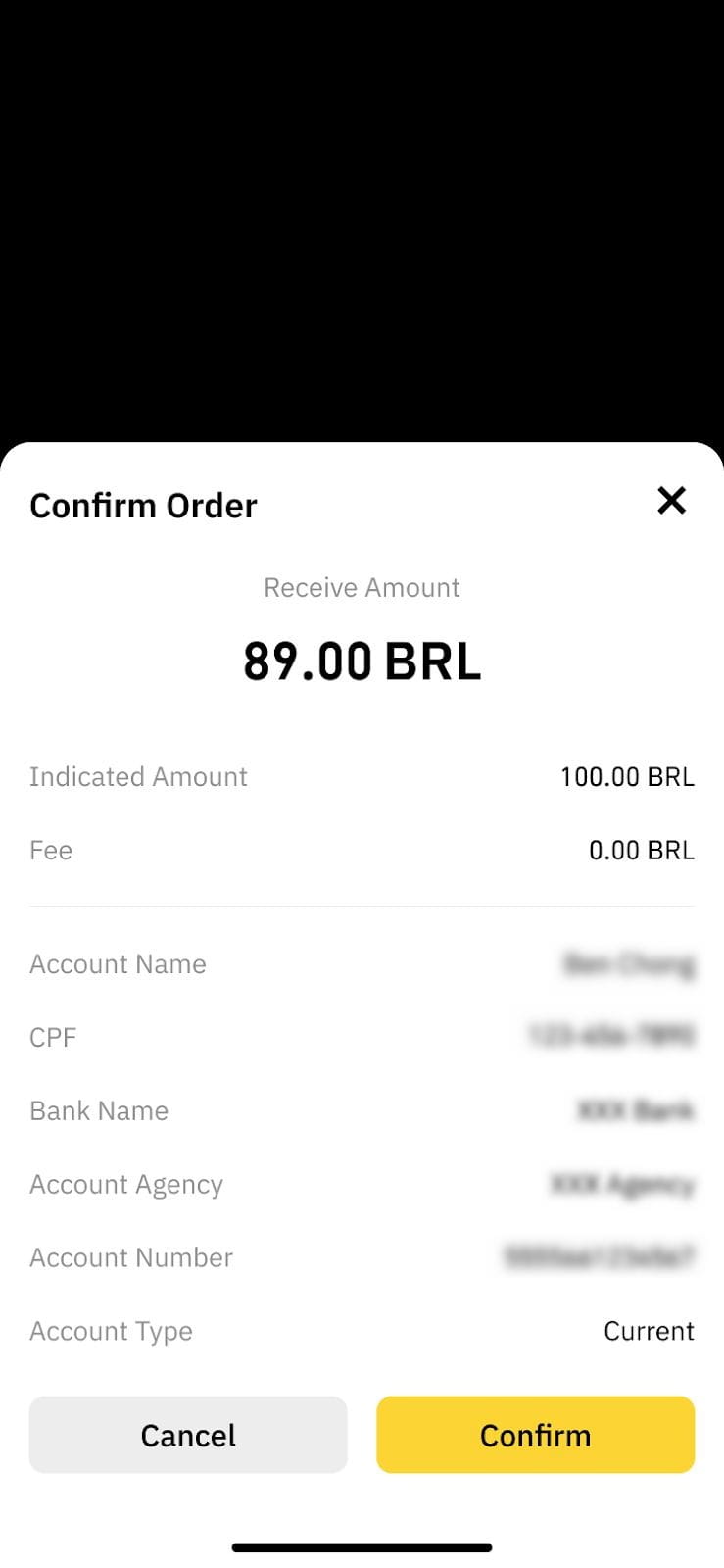
Task: Close the Confirm Order dialog
Action: [671, 501]
